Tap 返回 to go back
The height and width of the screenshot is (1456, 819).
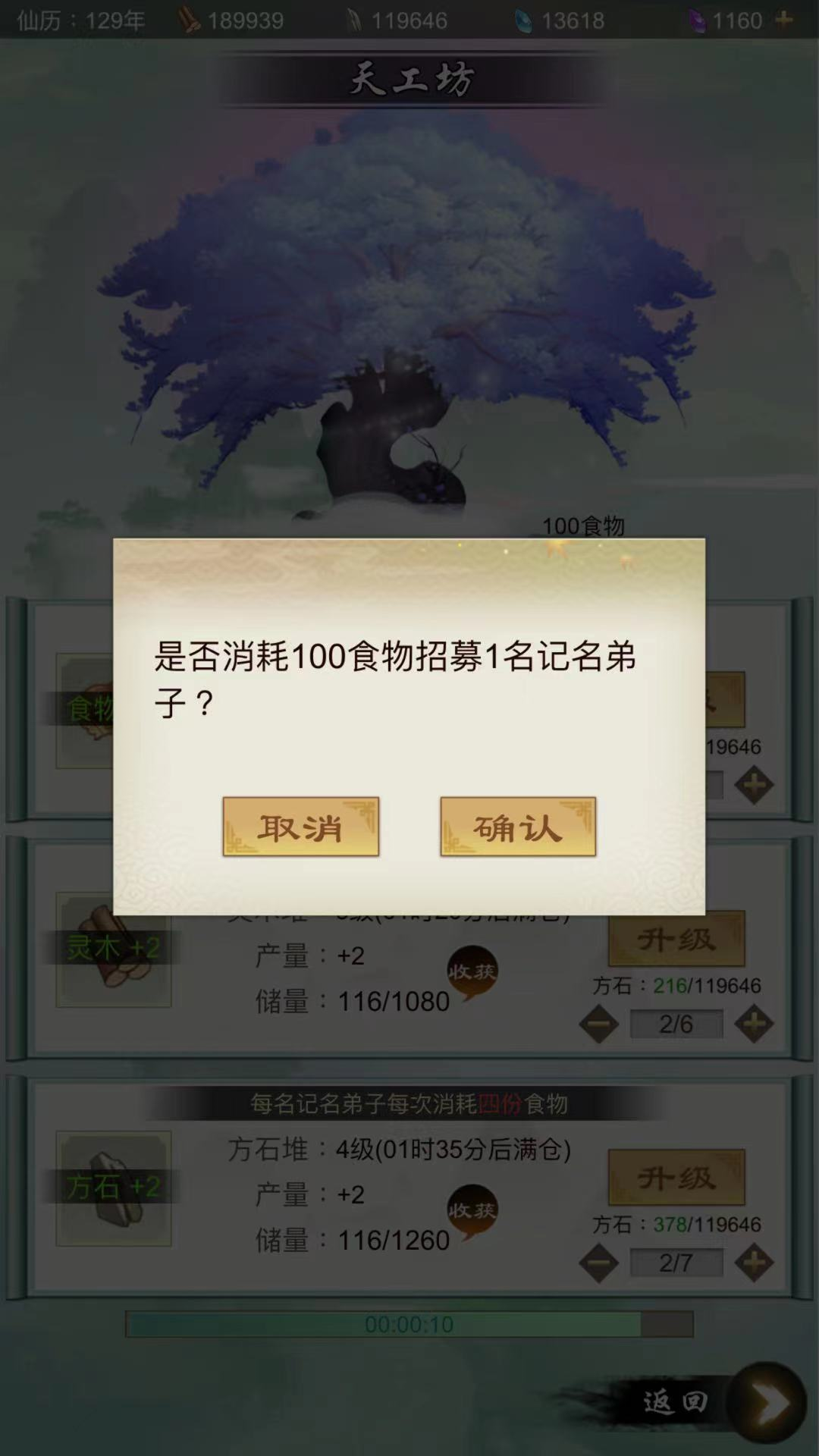766,1402
